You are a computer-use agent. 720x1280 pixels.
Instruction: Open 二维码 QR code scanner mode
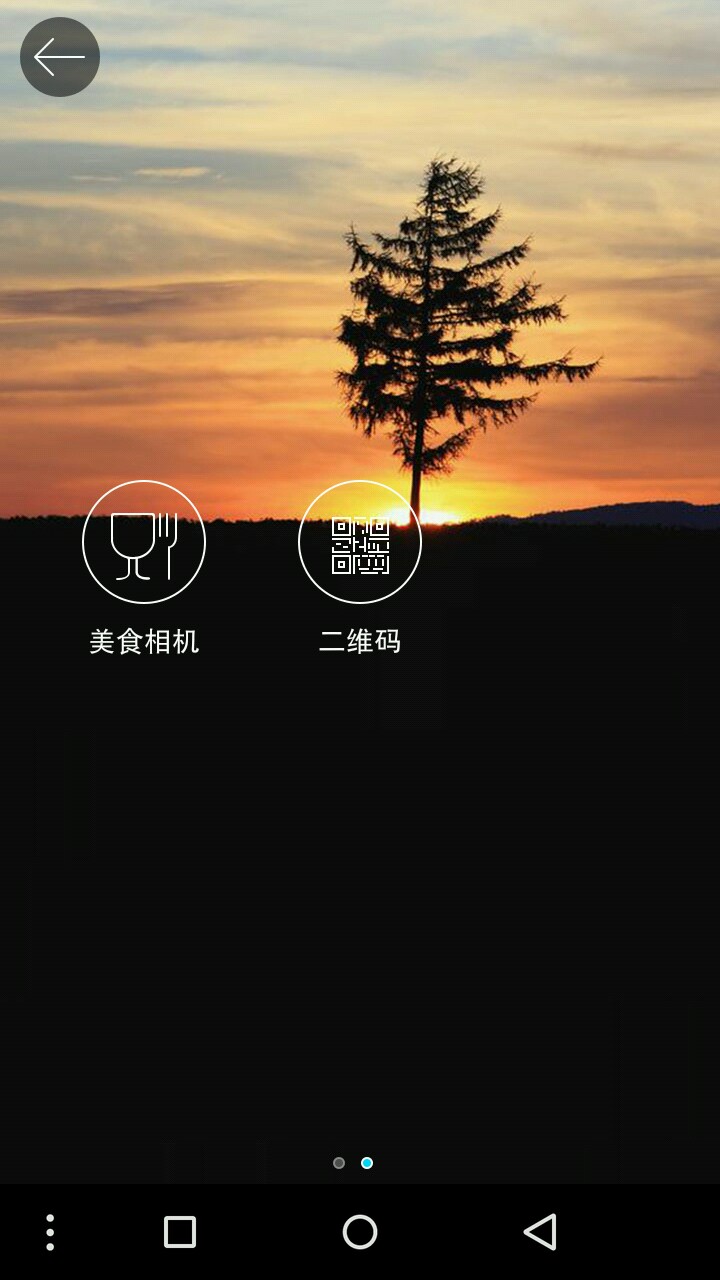pyautogui.click(x=360, y=542)
